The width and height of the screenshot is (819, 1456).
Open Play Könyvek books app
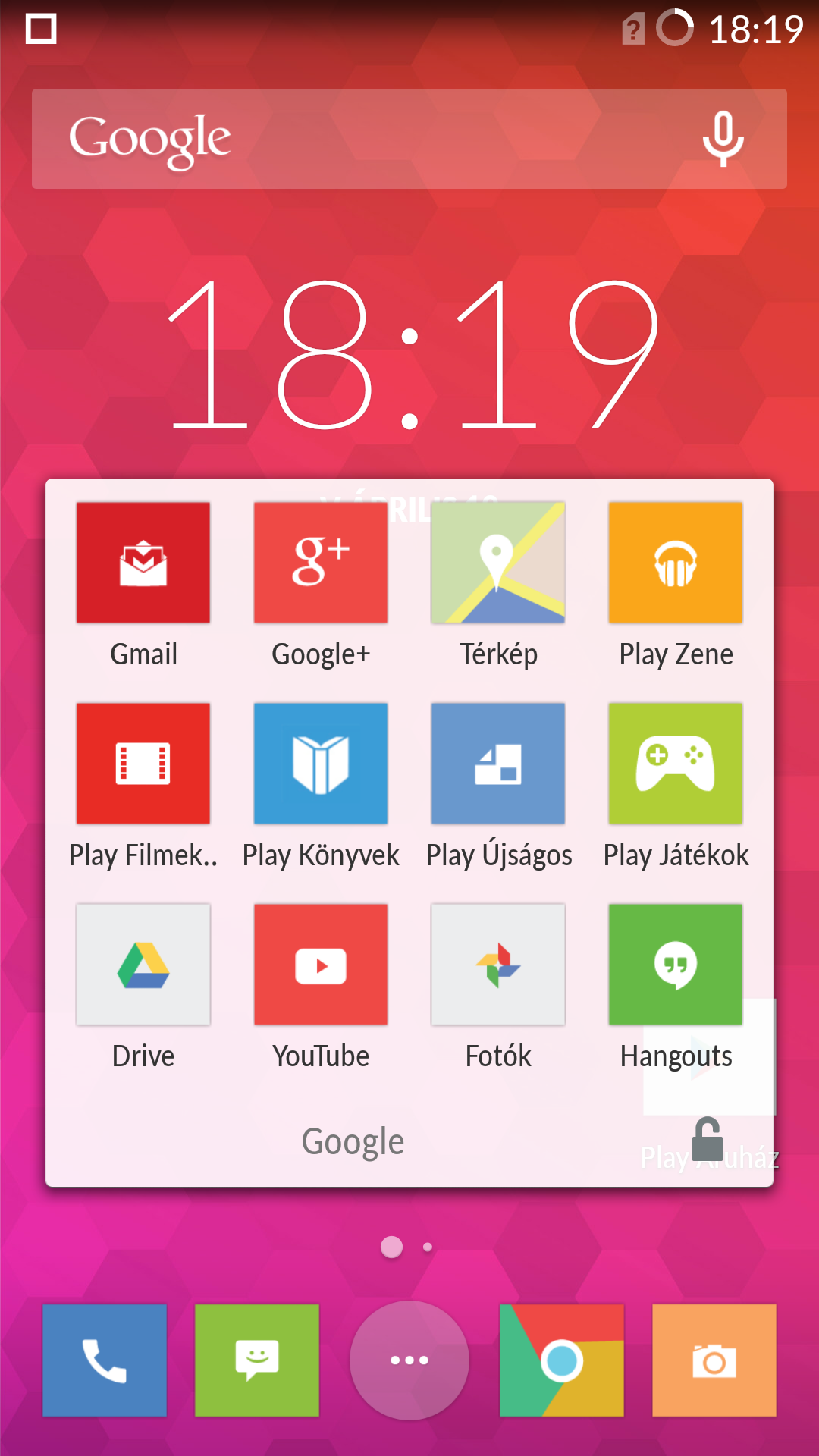click(321, 764)
